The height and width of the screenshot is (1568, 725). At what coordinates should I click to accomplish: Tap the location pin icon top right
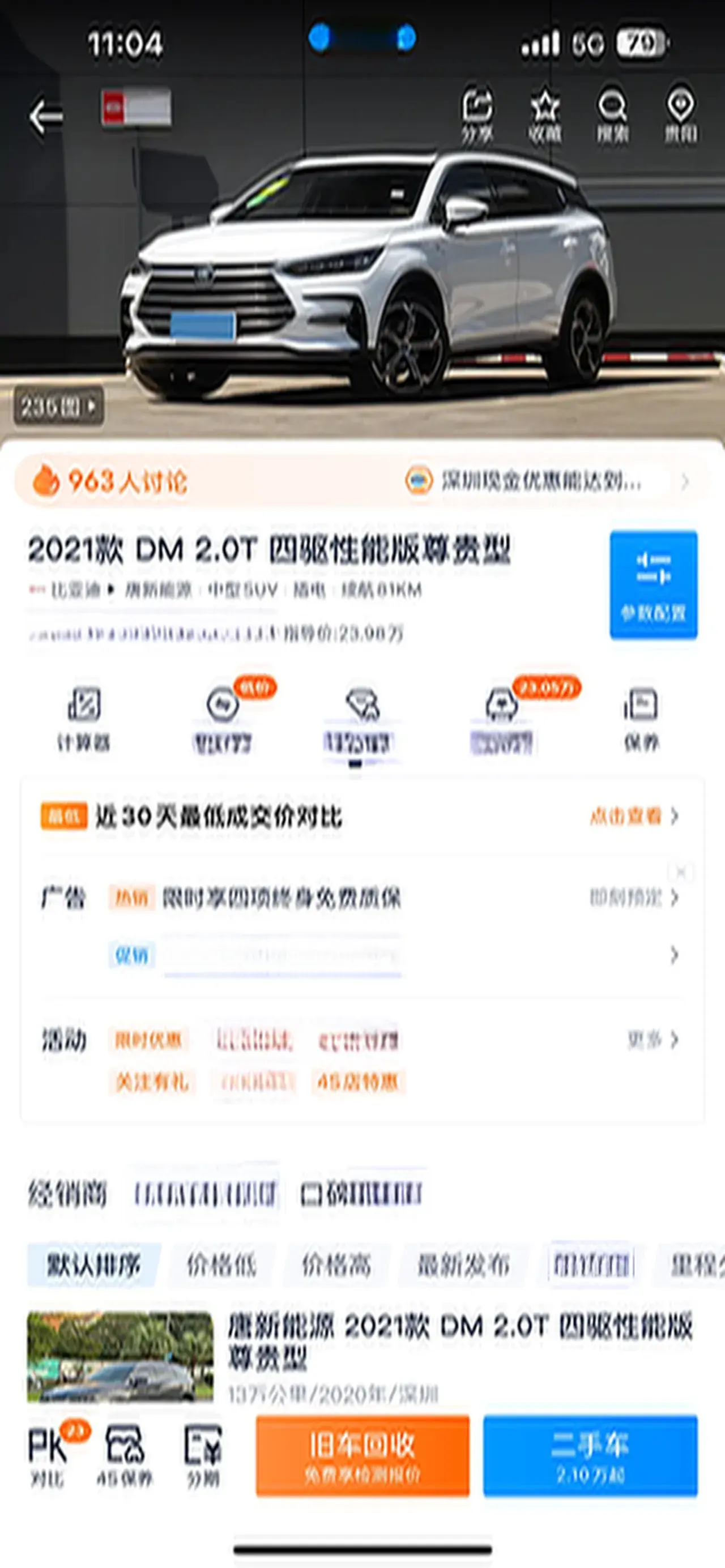(x=680, y=113)
